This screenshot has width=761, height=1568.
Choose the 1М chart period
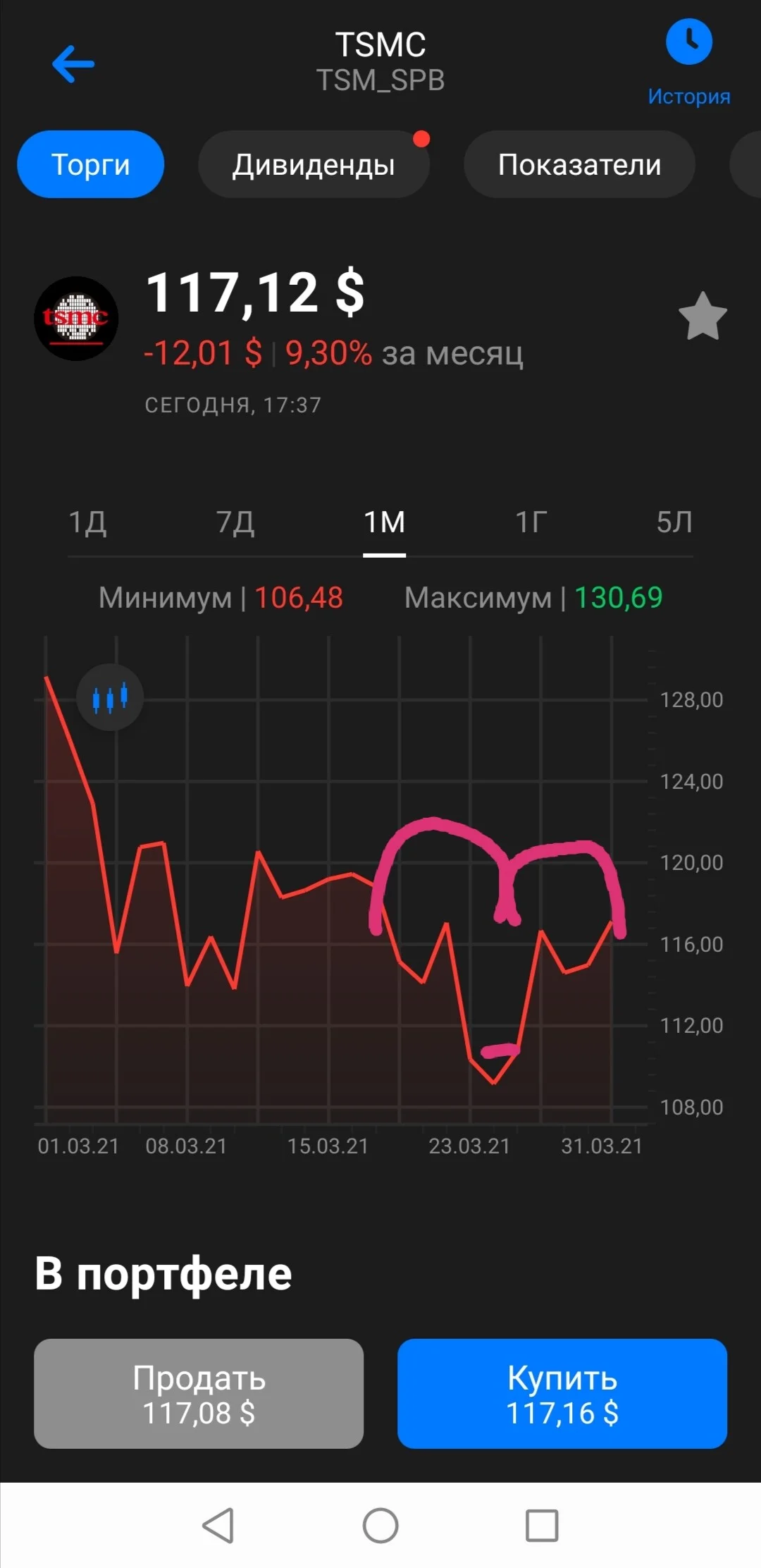tap(384, 522)
